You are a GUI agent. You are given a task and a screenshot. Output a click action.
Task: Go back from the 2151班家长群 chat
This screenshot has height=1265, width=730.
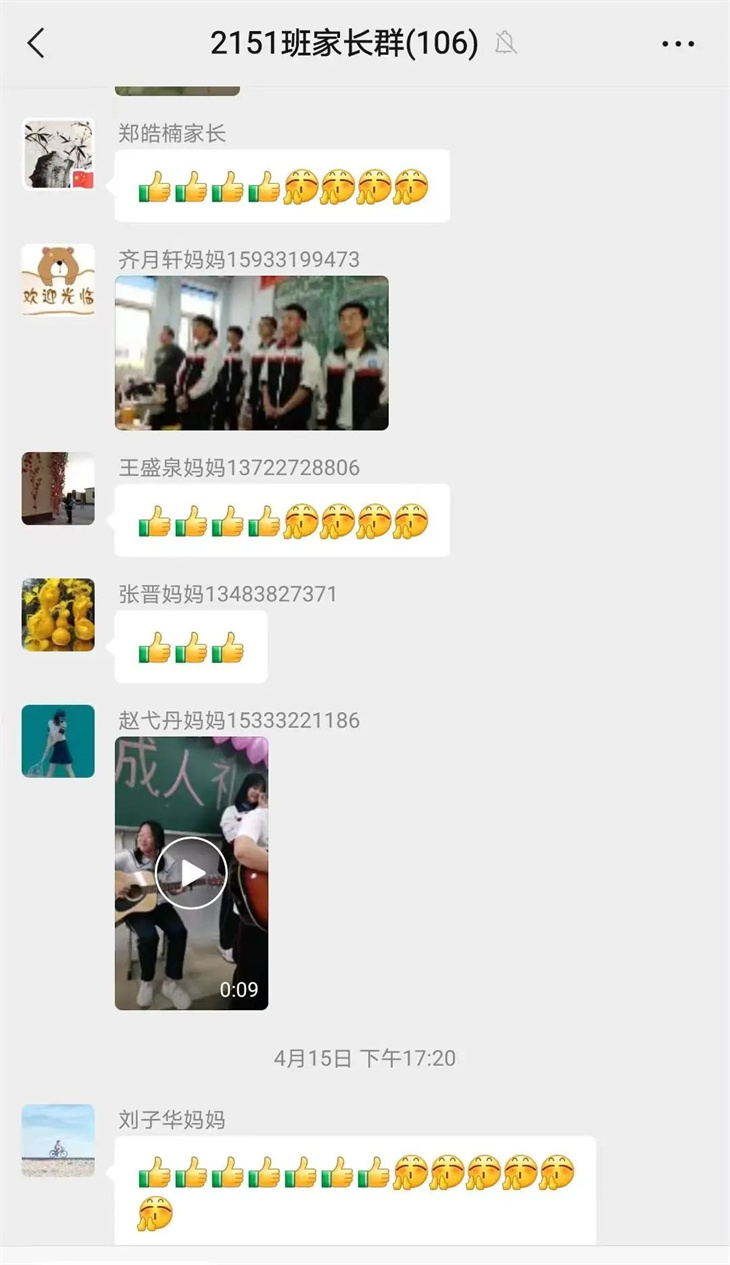point(36,43)
